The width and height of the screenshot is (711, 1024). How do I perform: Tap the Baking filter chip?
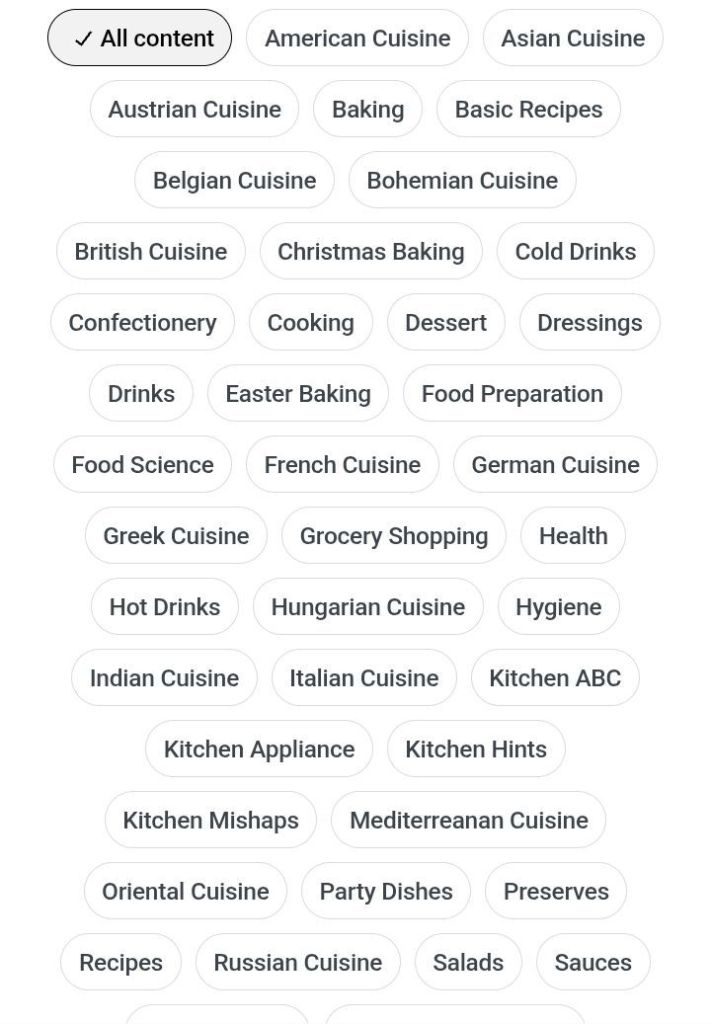368,109
